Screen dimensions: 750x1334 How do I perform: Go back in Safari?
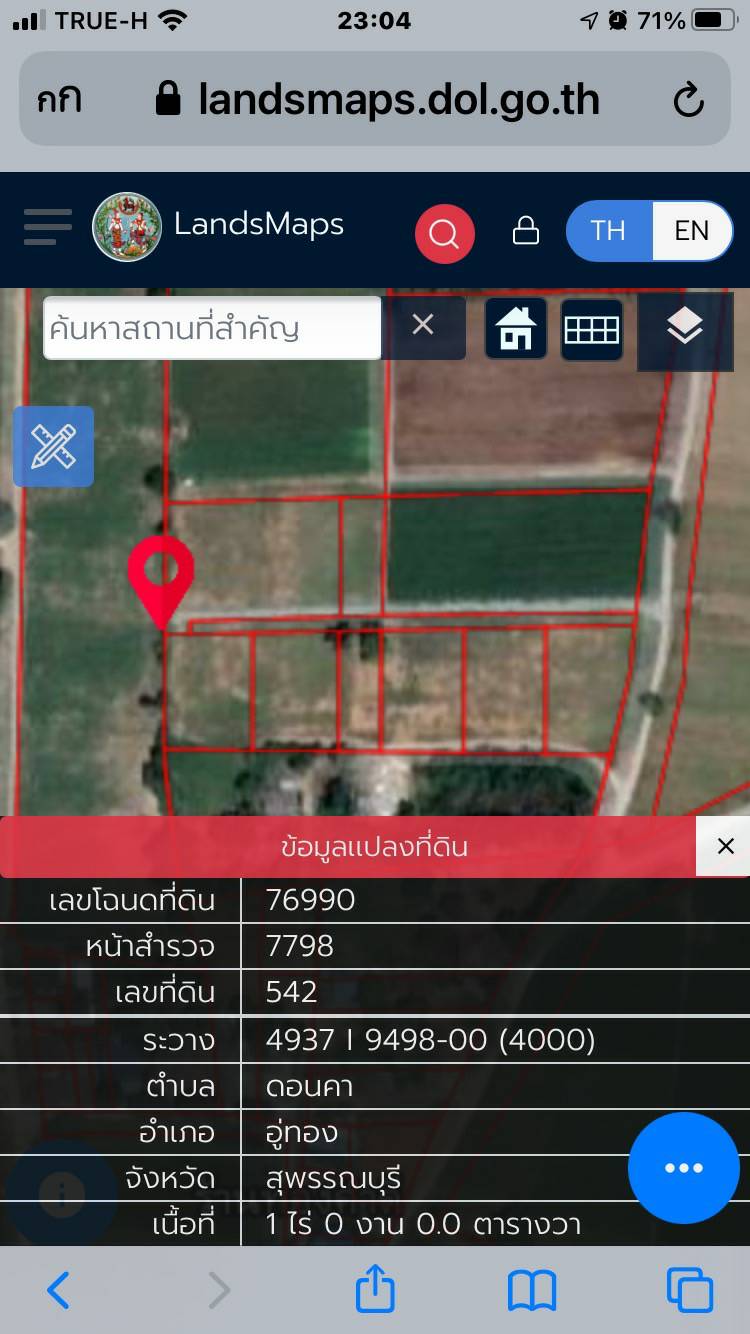click(59, 1290)
